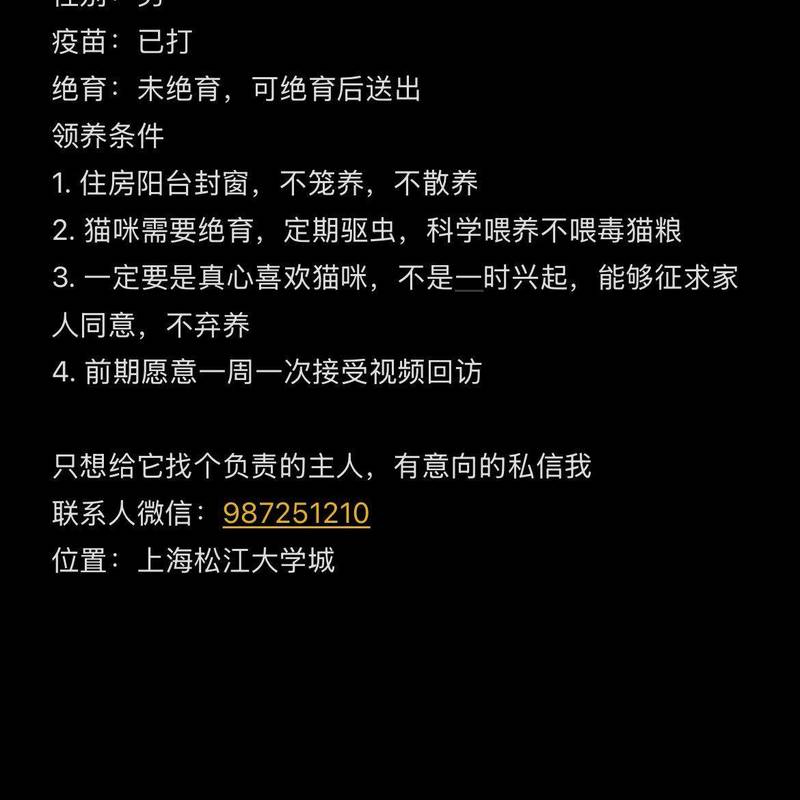Tap the underlined number 987251210
This screenshot has width=800, height=800.
296,514
